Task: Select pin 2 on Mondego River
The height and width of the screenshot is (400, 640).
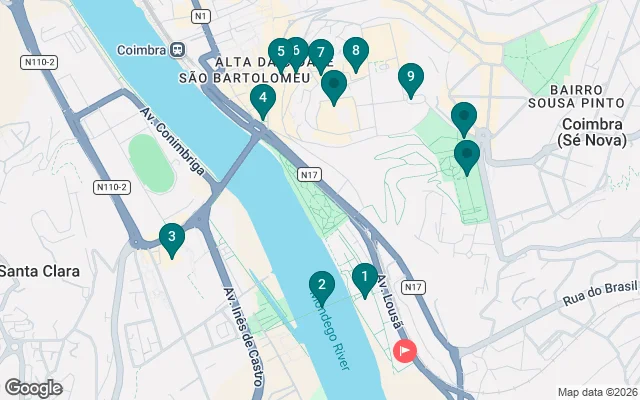Action: tap(321, 286)
